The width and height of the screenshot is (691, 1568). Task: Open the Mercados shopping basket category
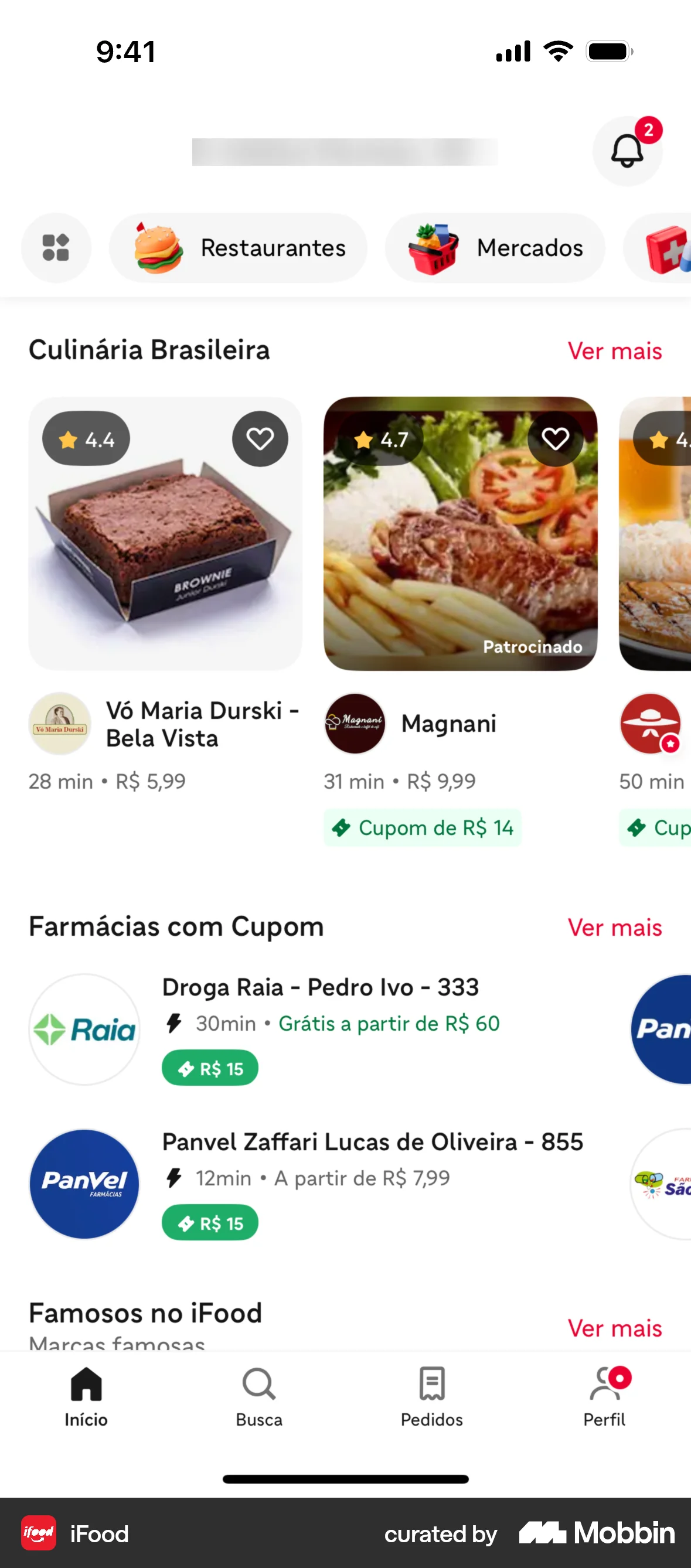pyautogui.click(x=433, y=248)
